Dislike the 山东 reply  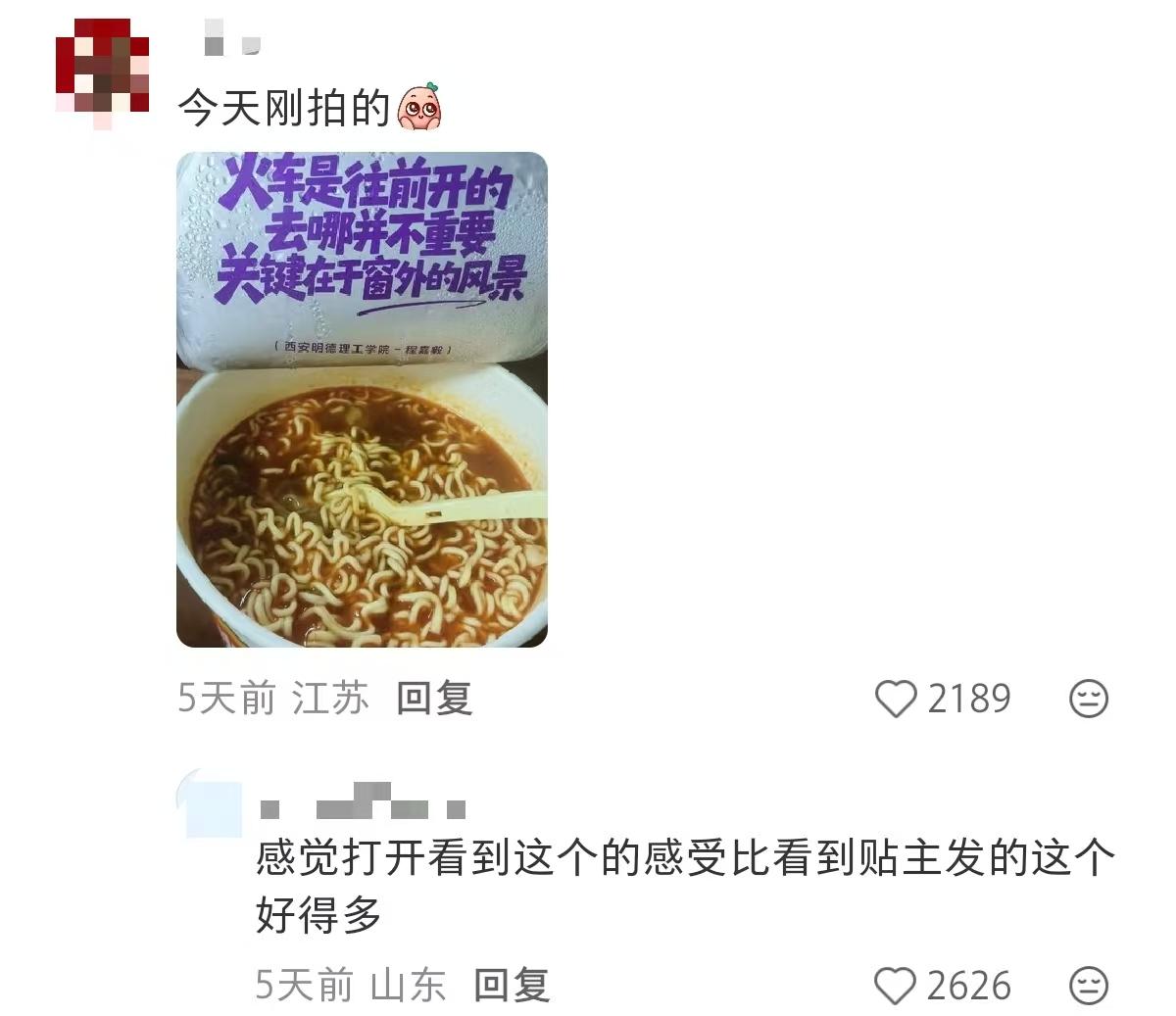(x=1088, y=986)
